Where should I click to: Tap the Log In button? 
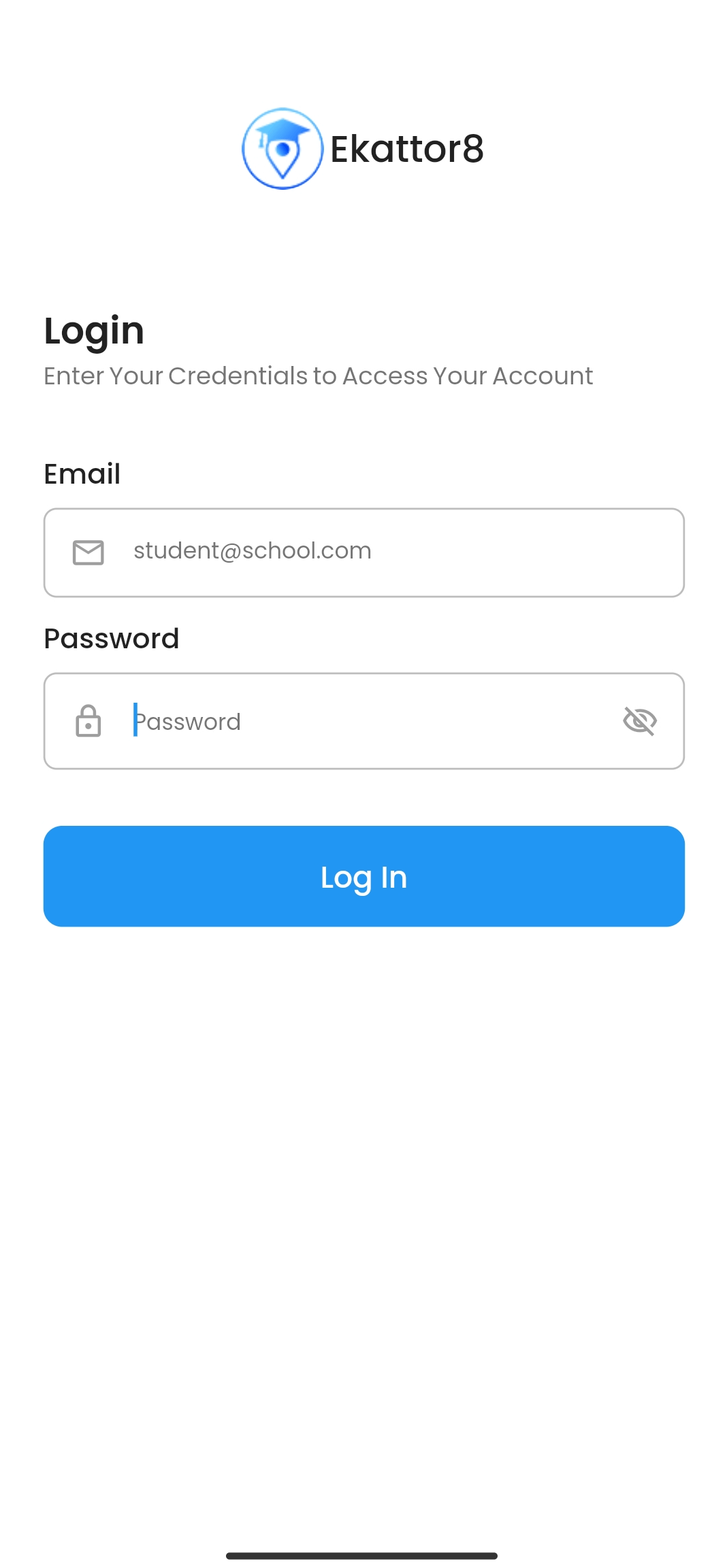(363, 876)
